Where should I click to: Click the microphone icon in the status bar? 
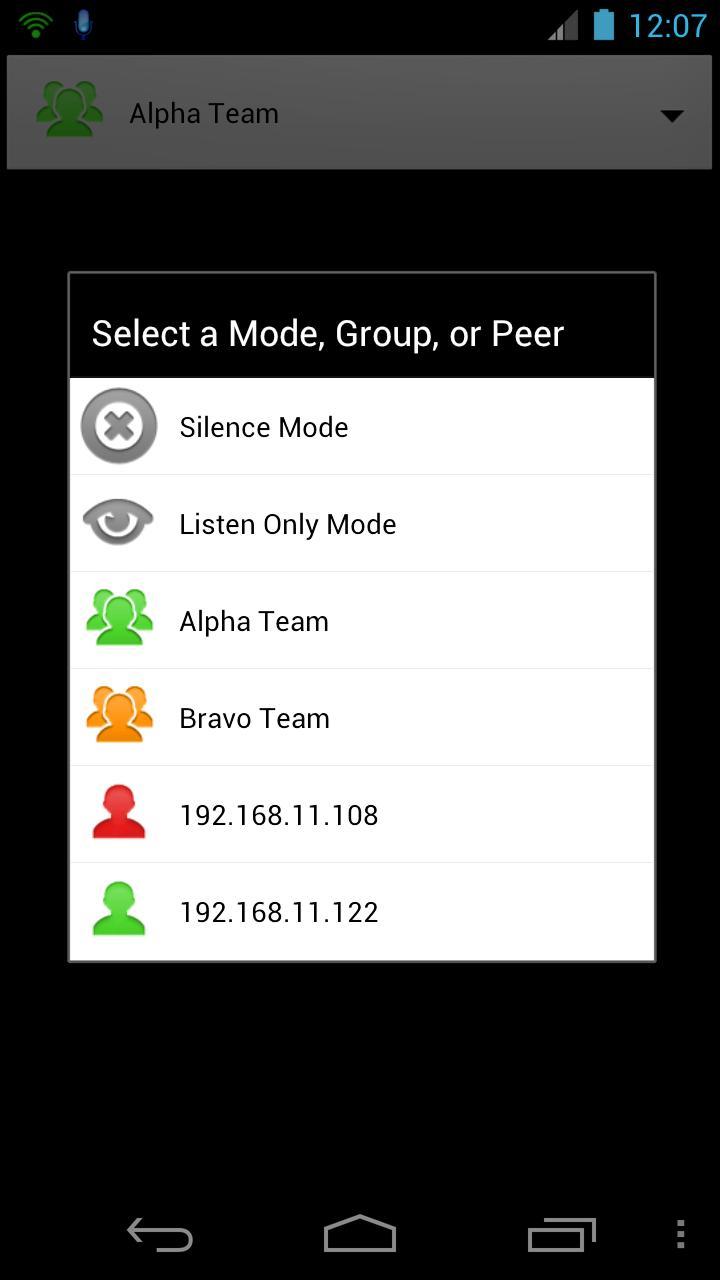pos(82,24)
